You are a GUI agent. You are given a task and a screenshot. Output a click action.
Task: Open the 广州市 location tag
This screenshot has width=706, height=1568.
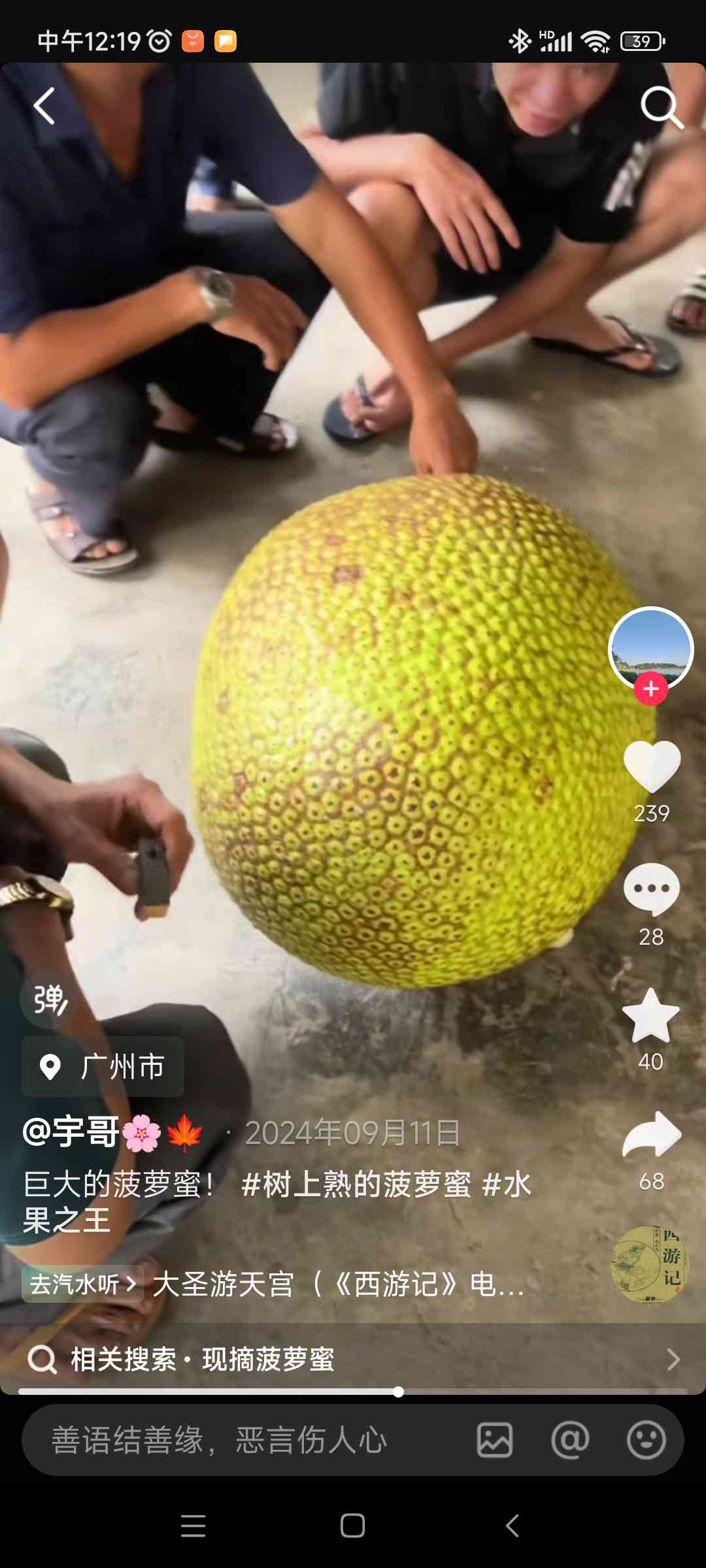103,1066
